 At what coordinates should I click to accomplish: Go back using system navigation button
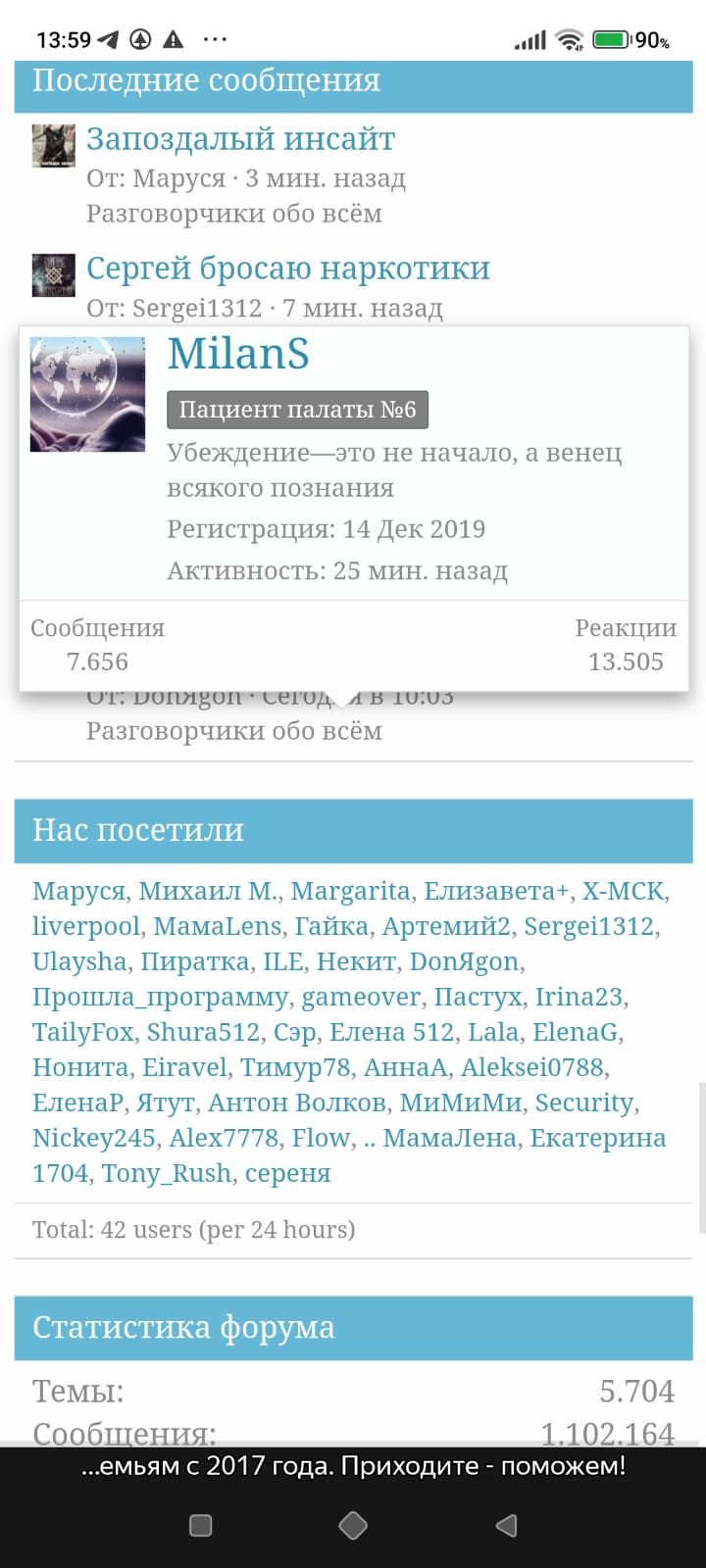coord(506,1525)
